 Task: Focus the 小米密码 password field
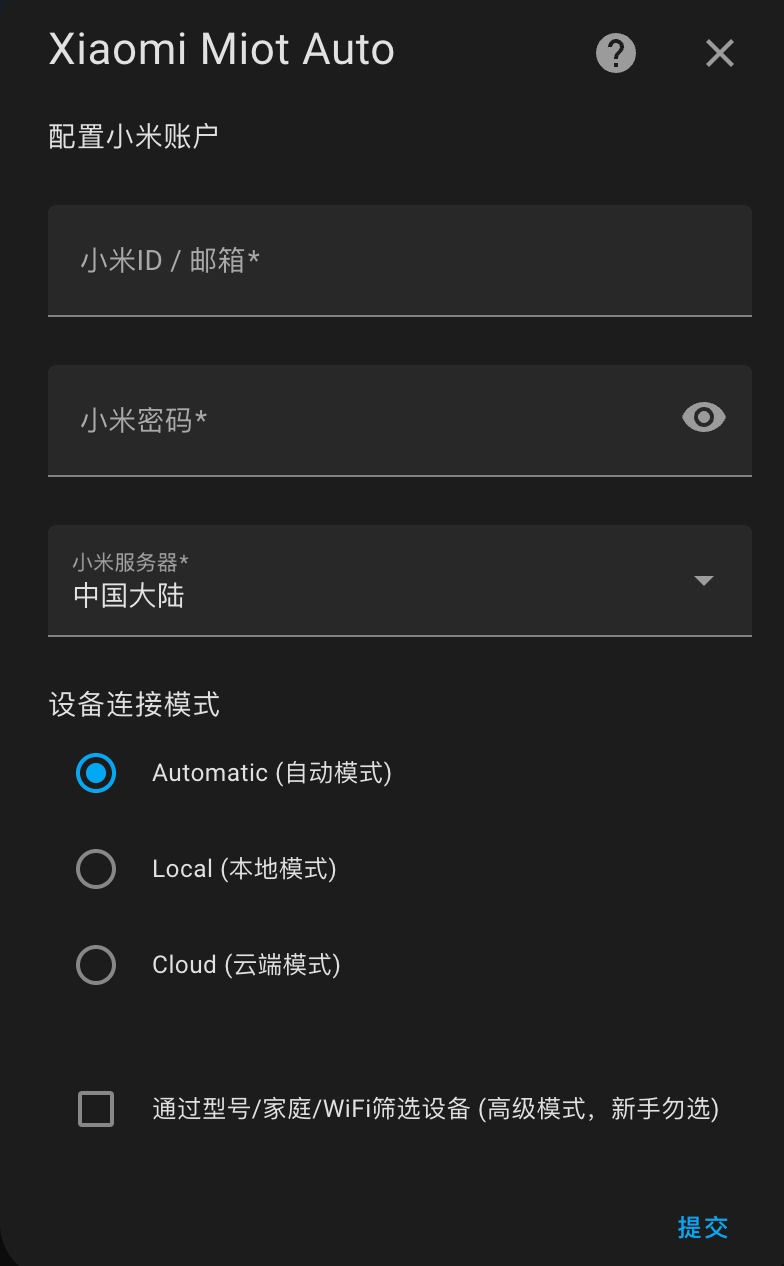[360, 420]
